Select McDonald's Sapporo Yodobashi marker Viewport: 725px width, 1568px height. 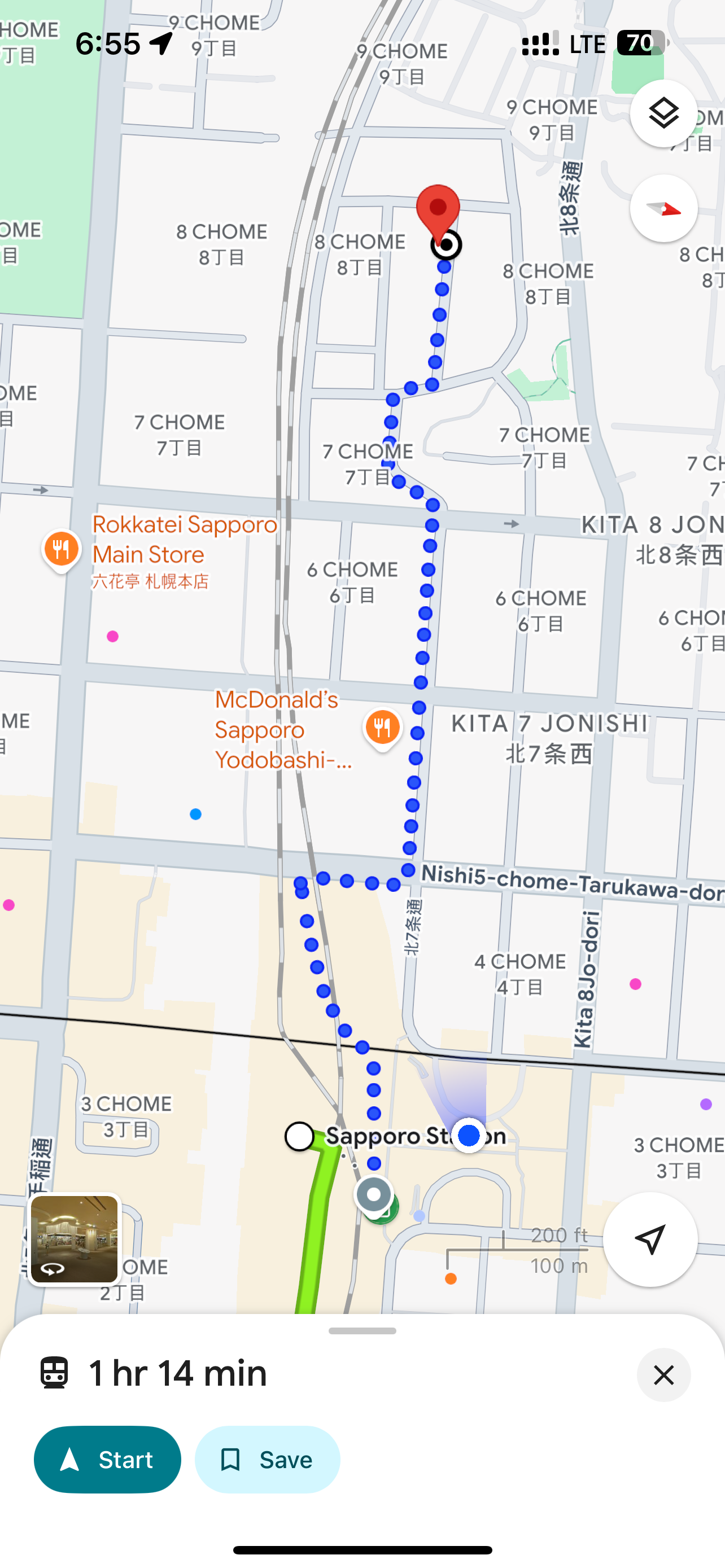tap(382, 728)
